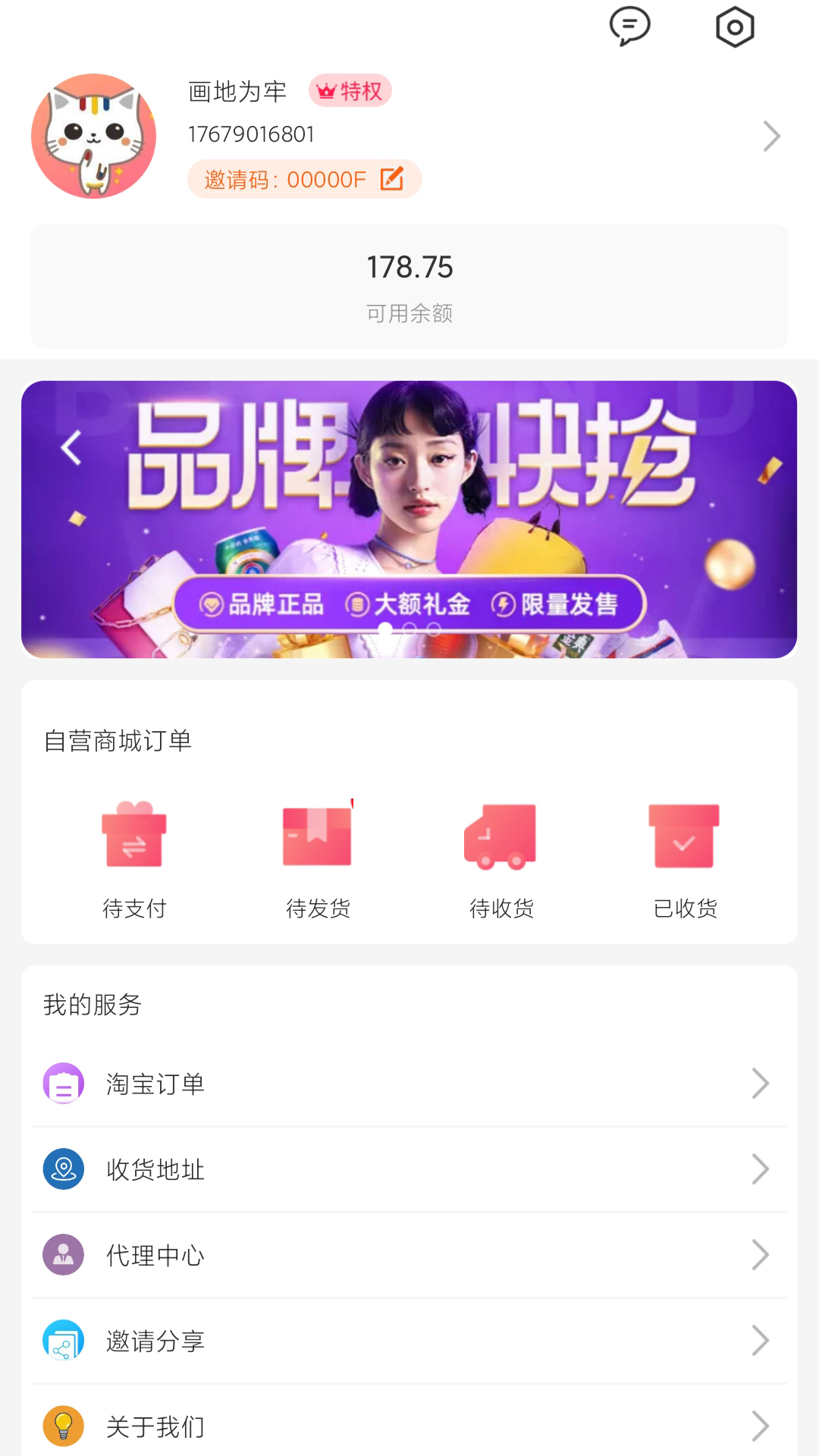
Task: View 待支付 pending payment orders
Action: click(134, 858)
